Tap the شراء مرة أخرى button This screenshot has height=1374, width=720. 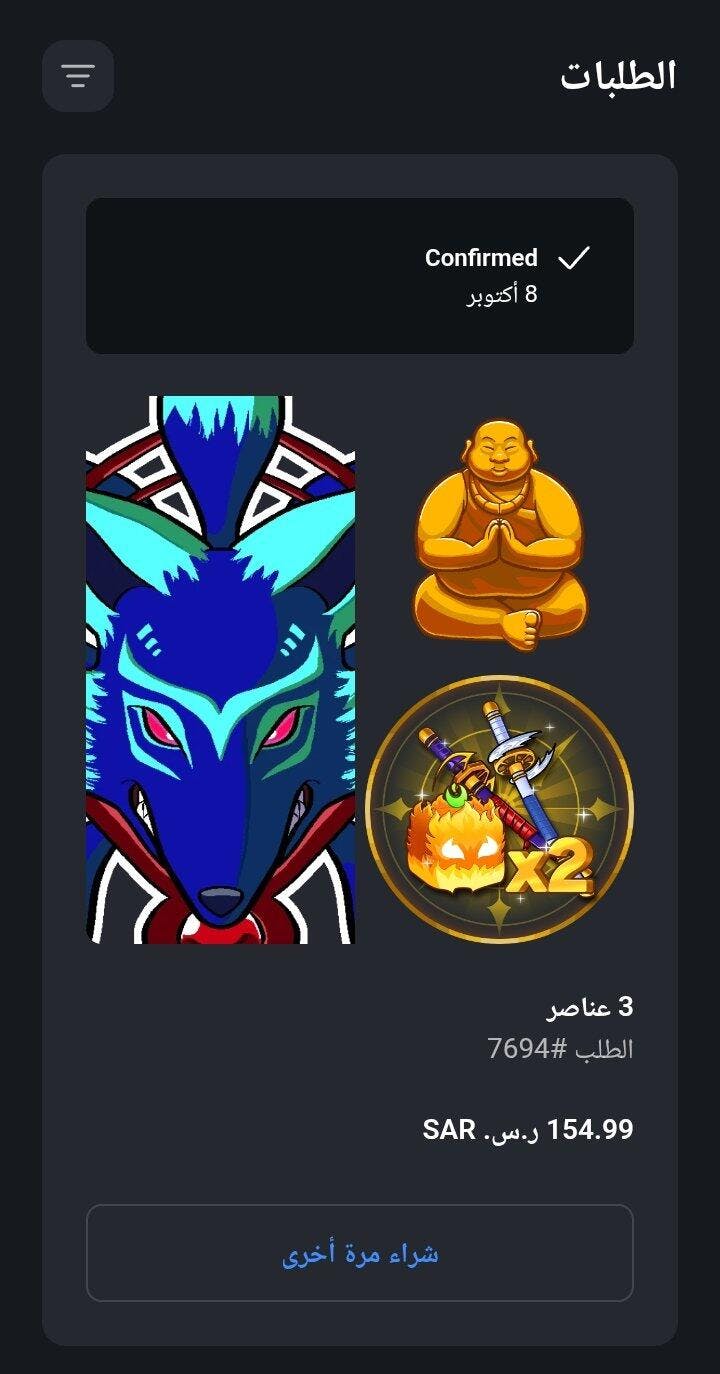(x=360, y=1253)
